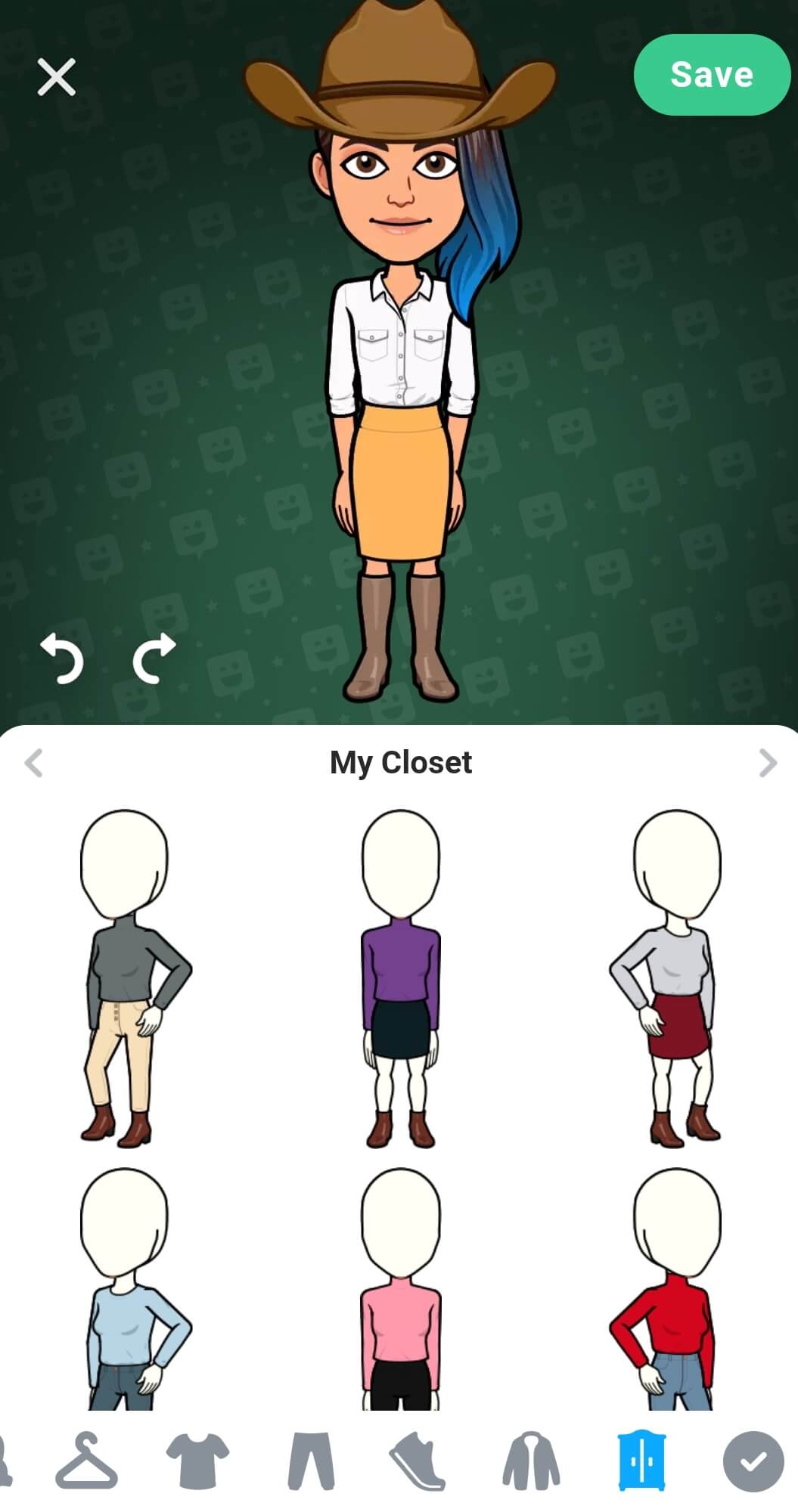Image resolution: width=798 pixels, height=1512 pixels.
Task: Open the tops T-shirt tab
Action: click(x=197, y=1461)
